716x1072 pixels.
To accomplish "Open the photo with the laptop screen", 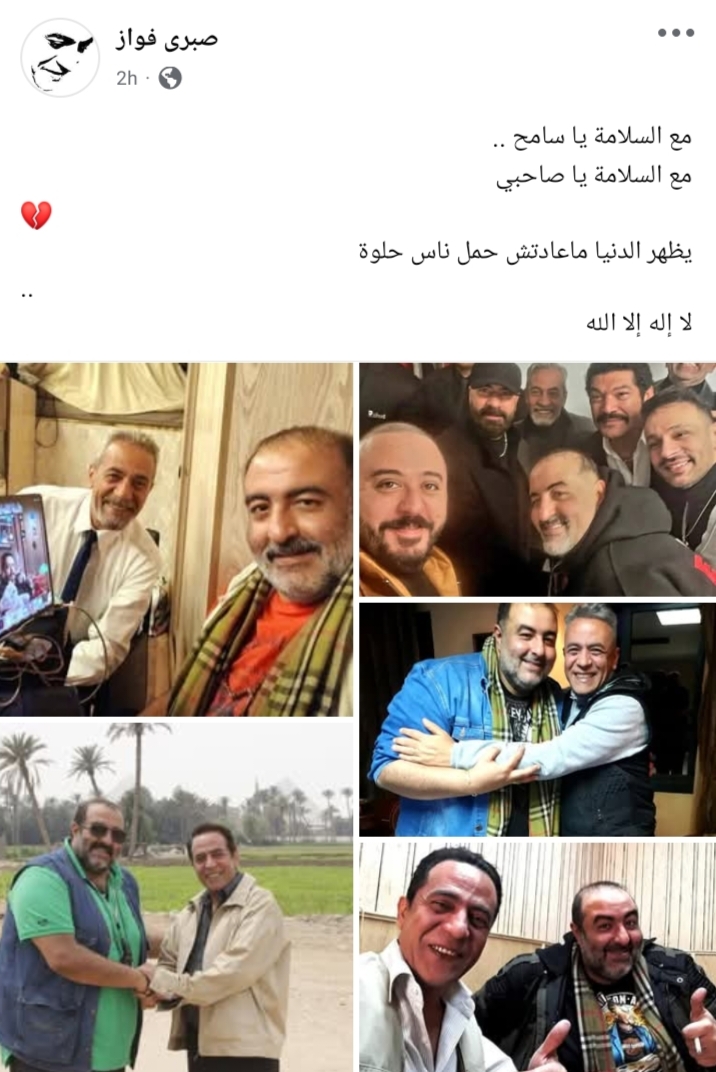I will point(176,539).
